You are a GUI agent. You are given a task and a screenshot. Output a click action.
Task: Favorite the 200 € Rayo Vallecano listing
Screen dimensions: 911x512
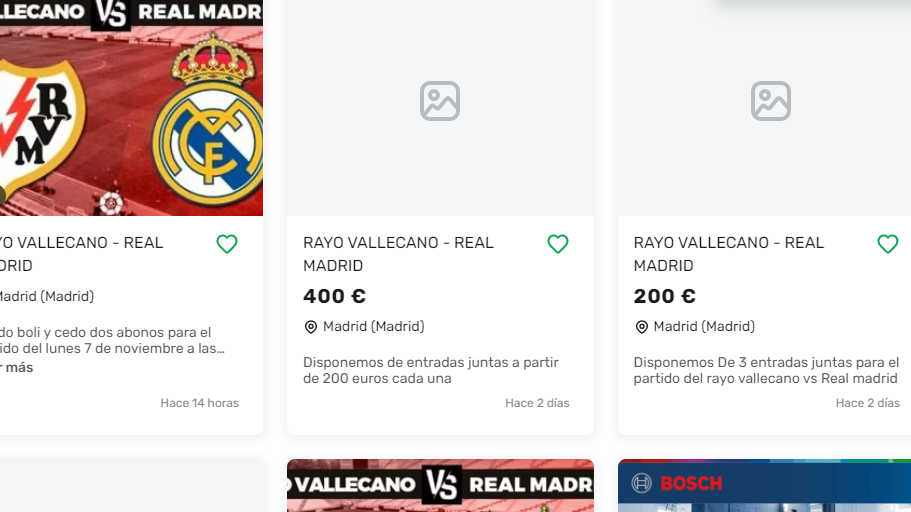pyautogui.click(x=888, y=244)
